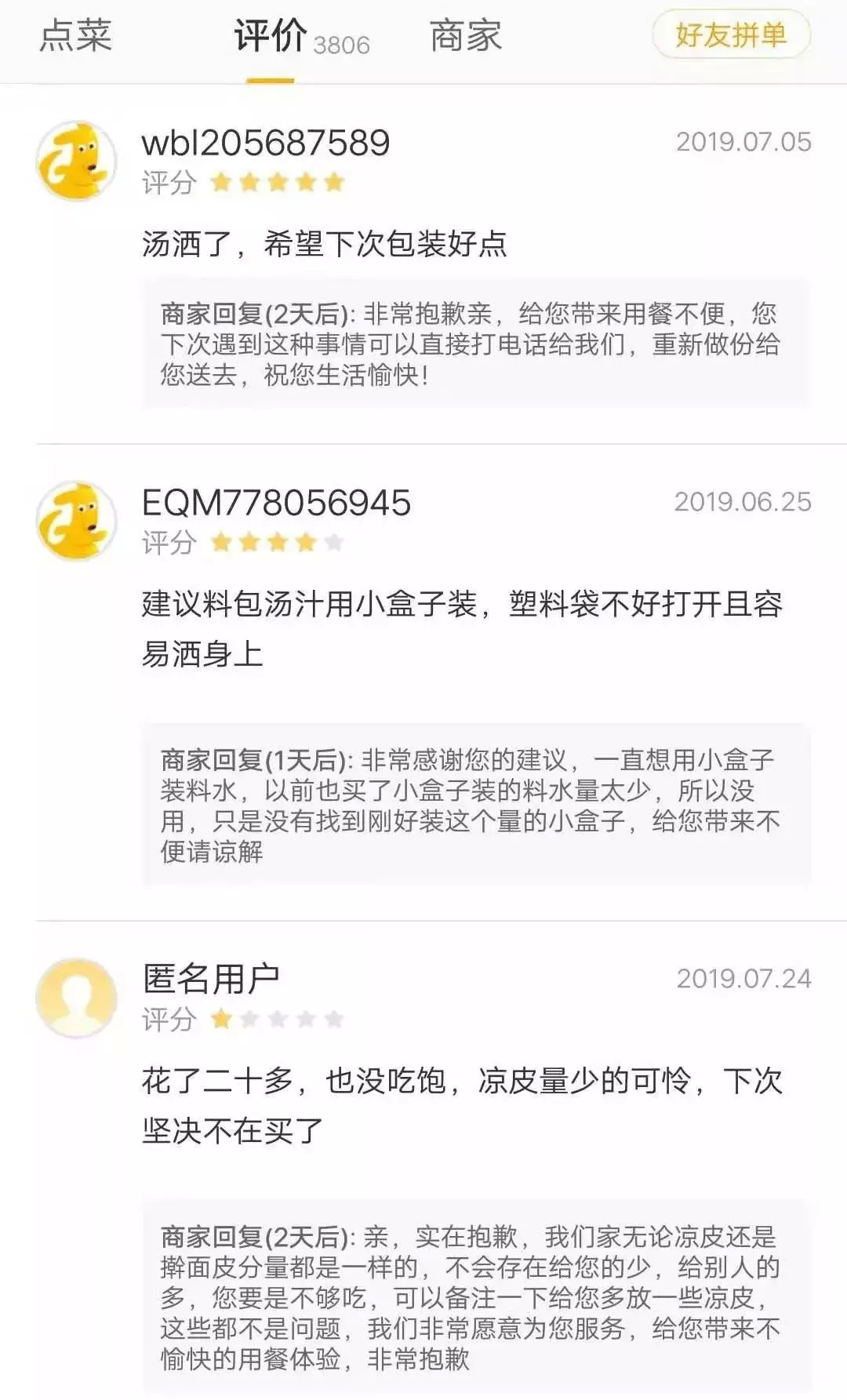The height and width of the screenshot is (1400, 847).
Task: Select the first star in wbl205687589's rating
Action: pyautogui.click(x=221, y=182)
